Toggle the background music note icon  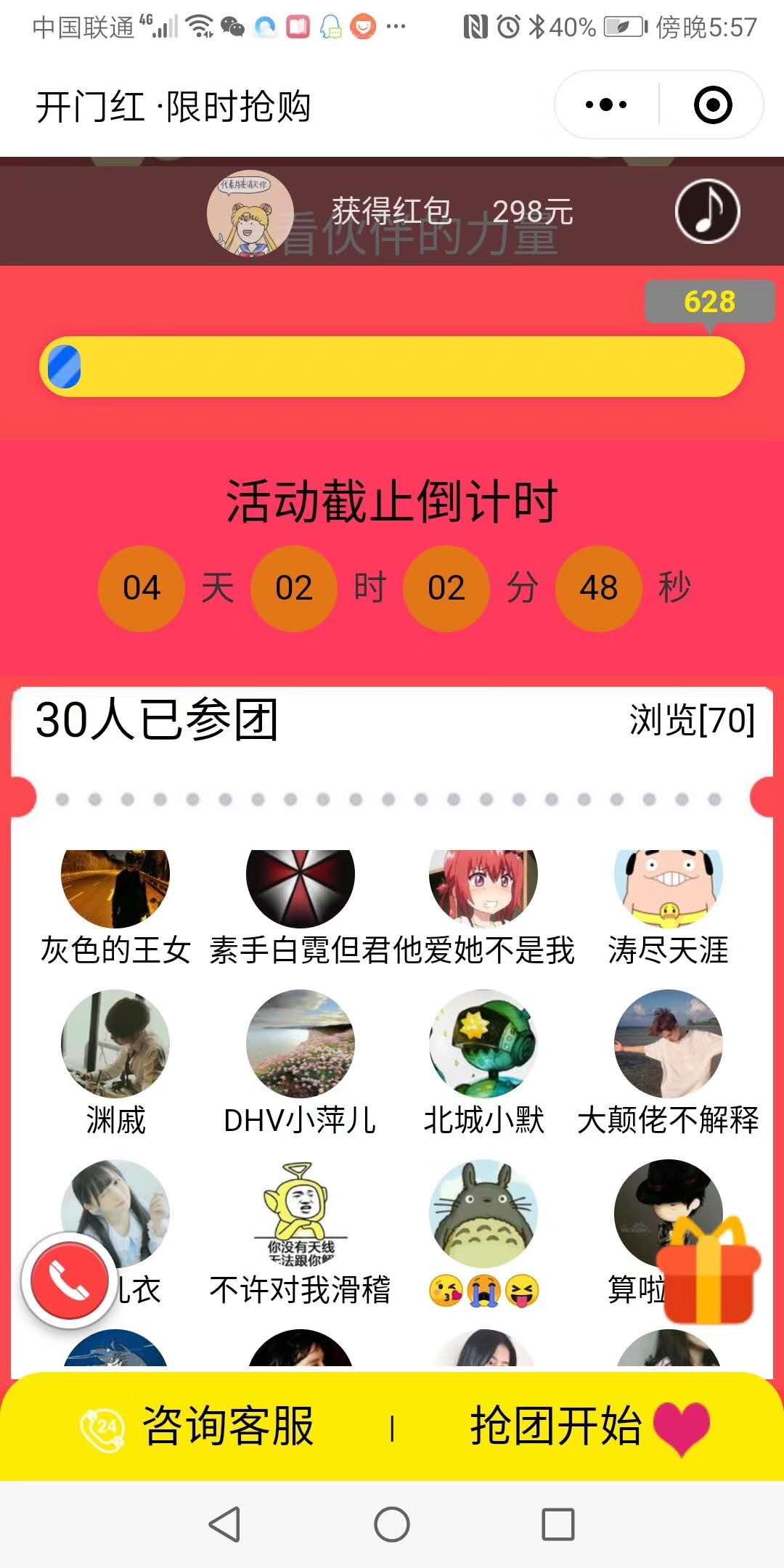[707, 211]
